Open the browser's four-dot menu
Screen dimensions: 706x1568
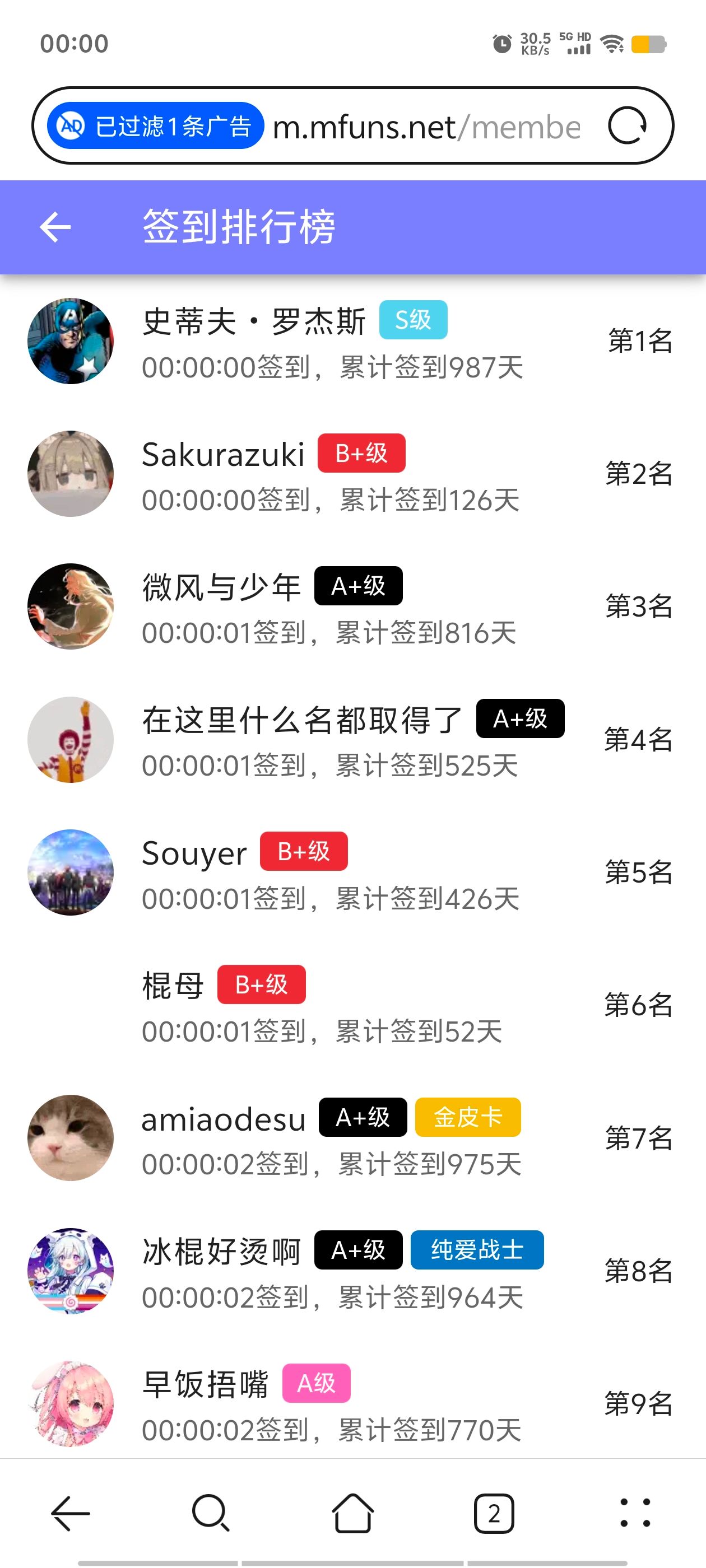point(635,1513)
